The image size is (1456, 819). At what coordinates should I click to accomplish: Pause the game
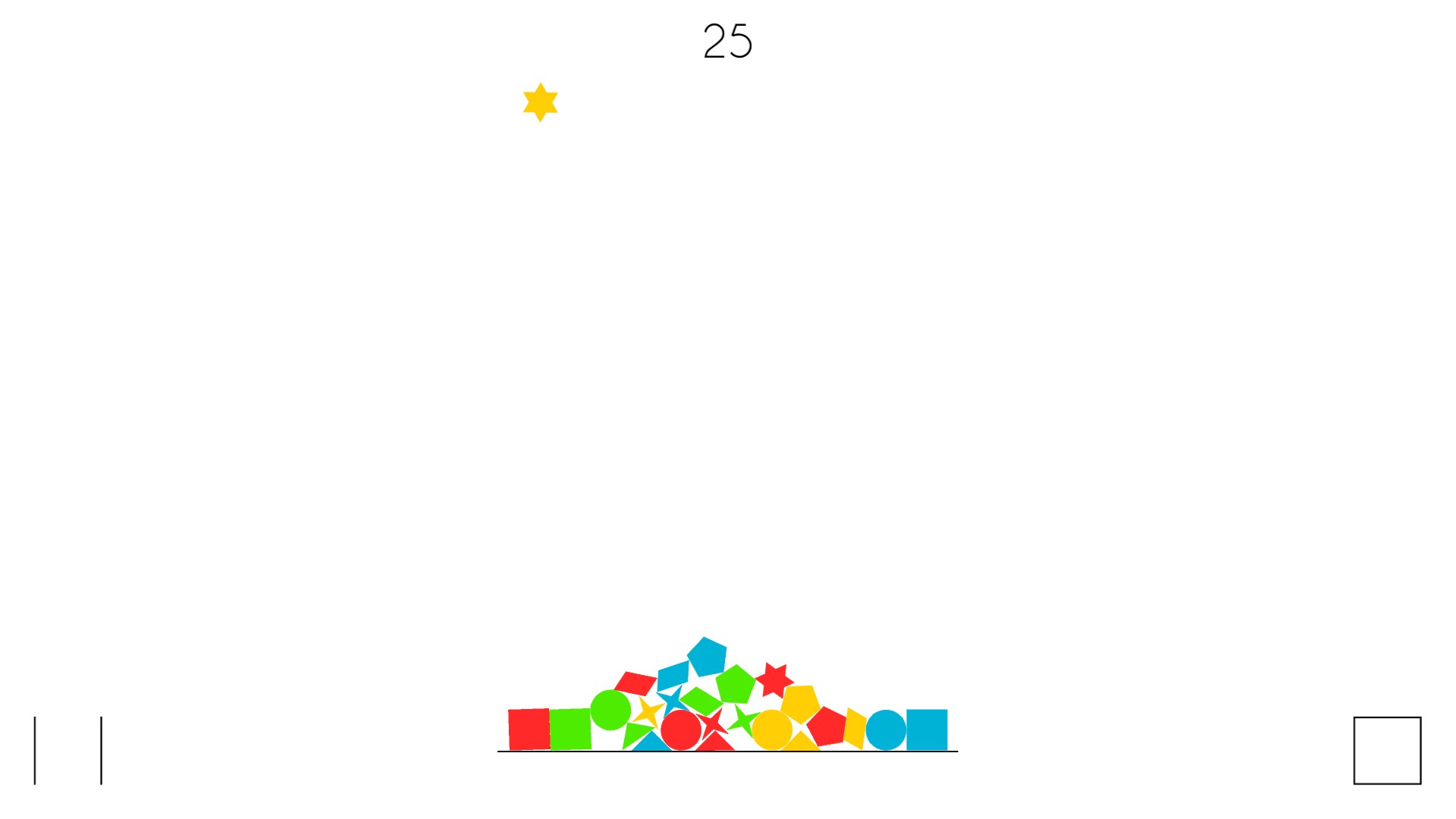click(x=67, y=750)
